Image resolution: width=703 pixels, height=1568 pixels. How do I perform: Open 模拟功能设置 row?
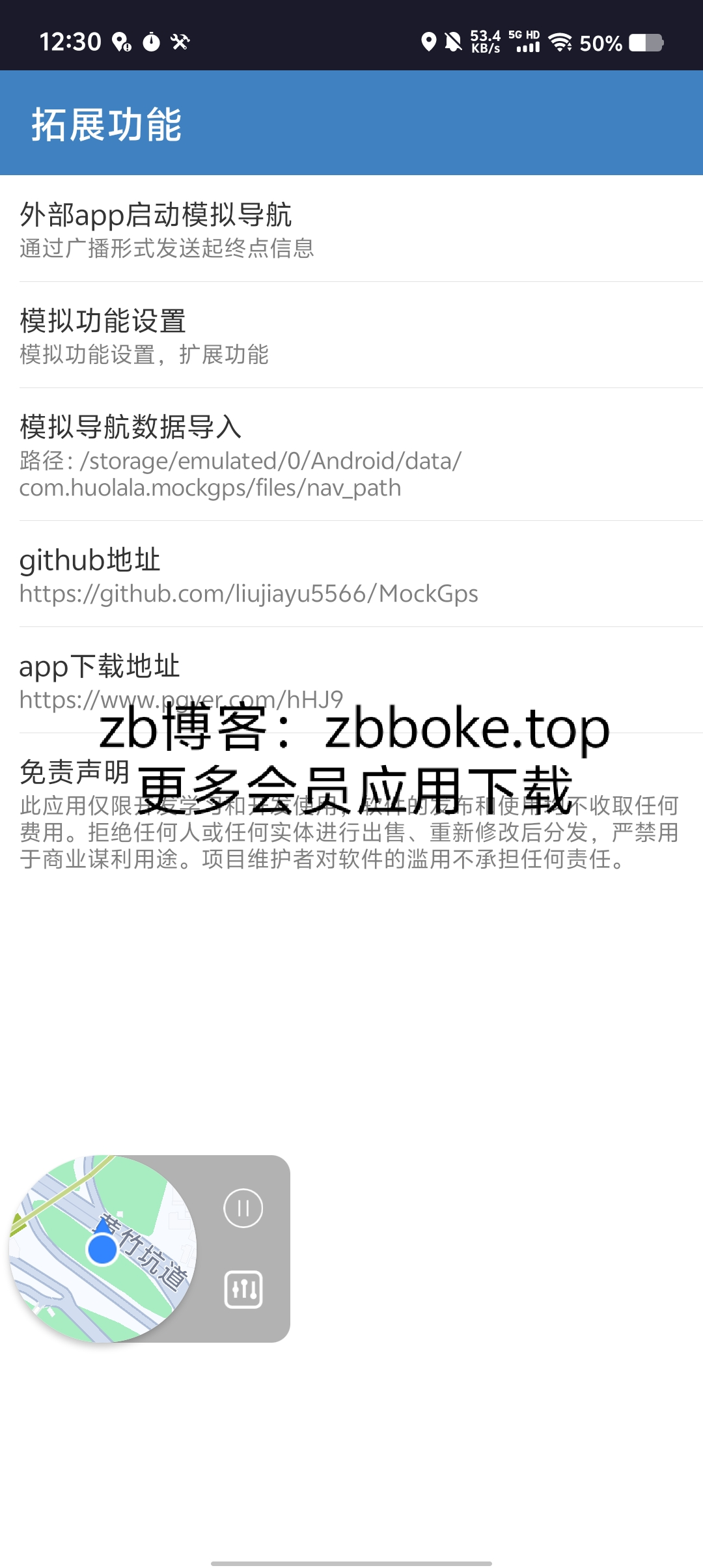point(351,335)
